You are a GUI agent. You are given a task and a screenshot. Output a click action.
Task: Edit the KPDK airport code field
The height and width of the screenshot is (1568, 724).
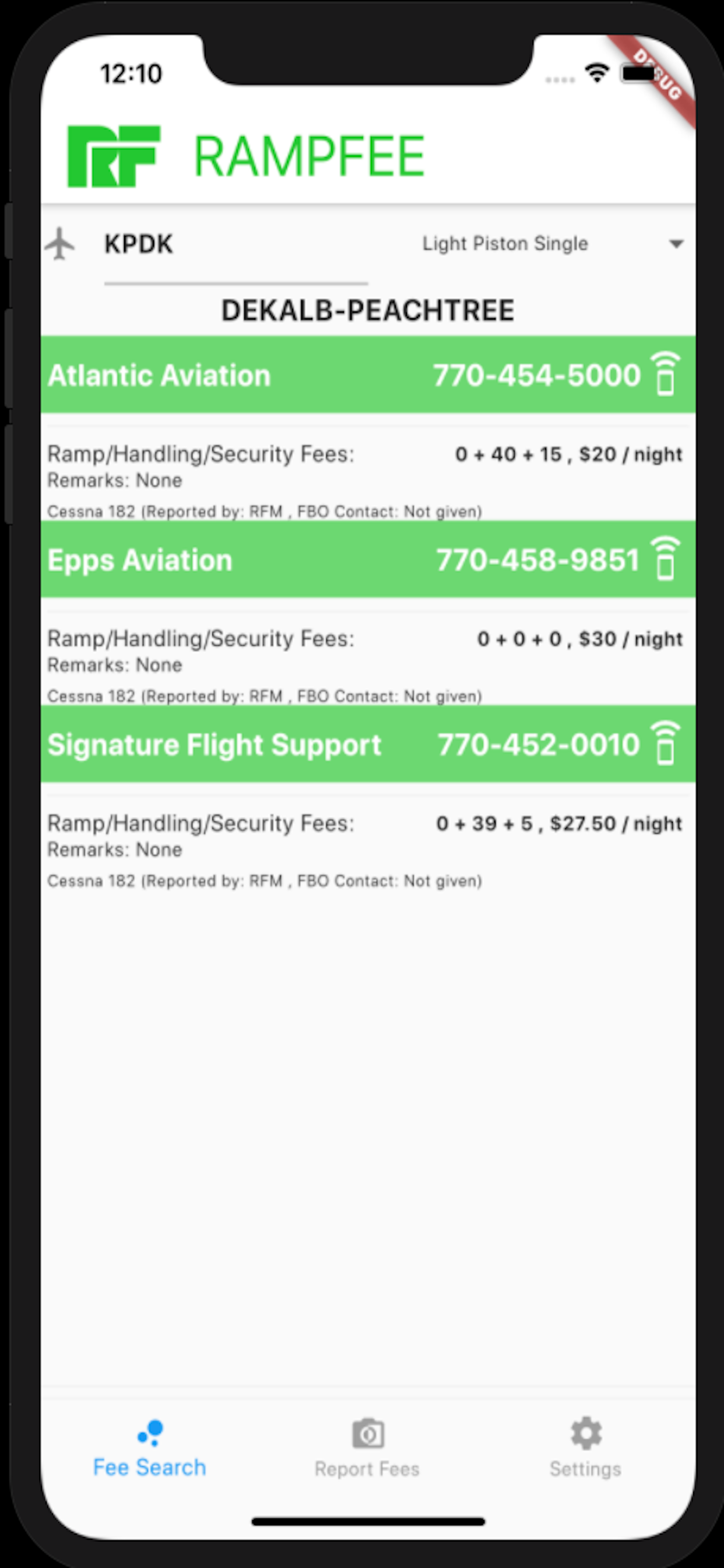pyautogui.click(x=139, y=243)
